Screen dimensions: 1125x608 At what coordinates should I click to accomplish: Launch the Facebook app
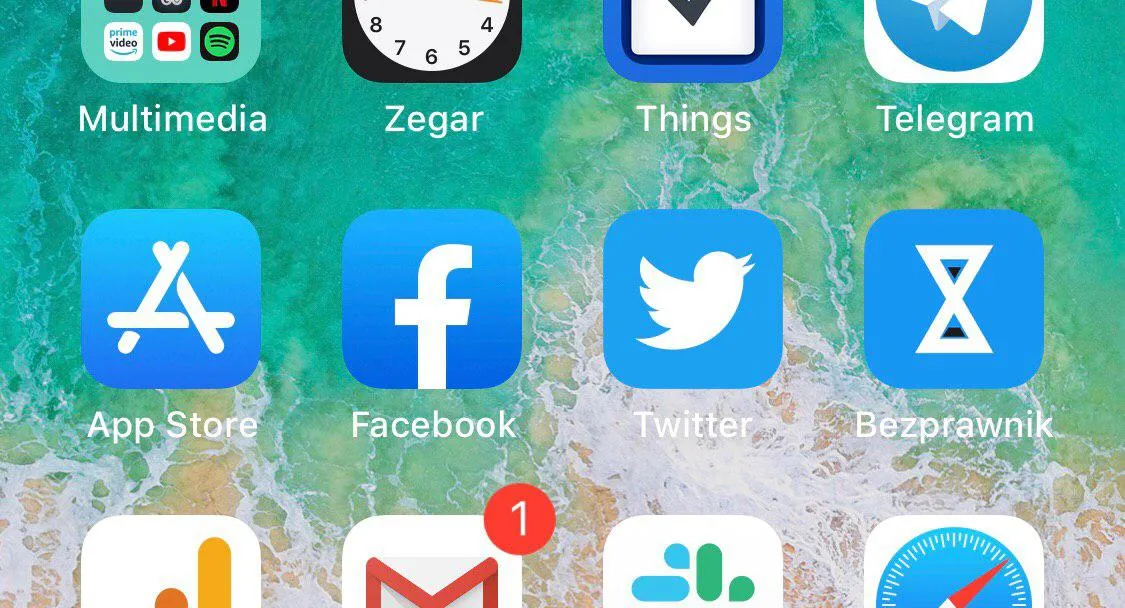432,299
